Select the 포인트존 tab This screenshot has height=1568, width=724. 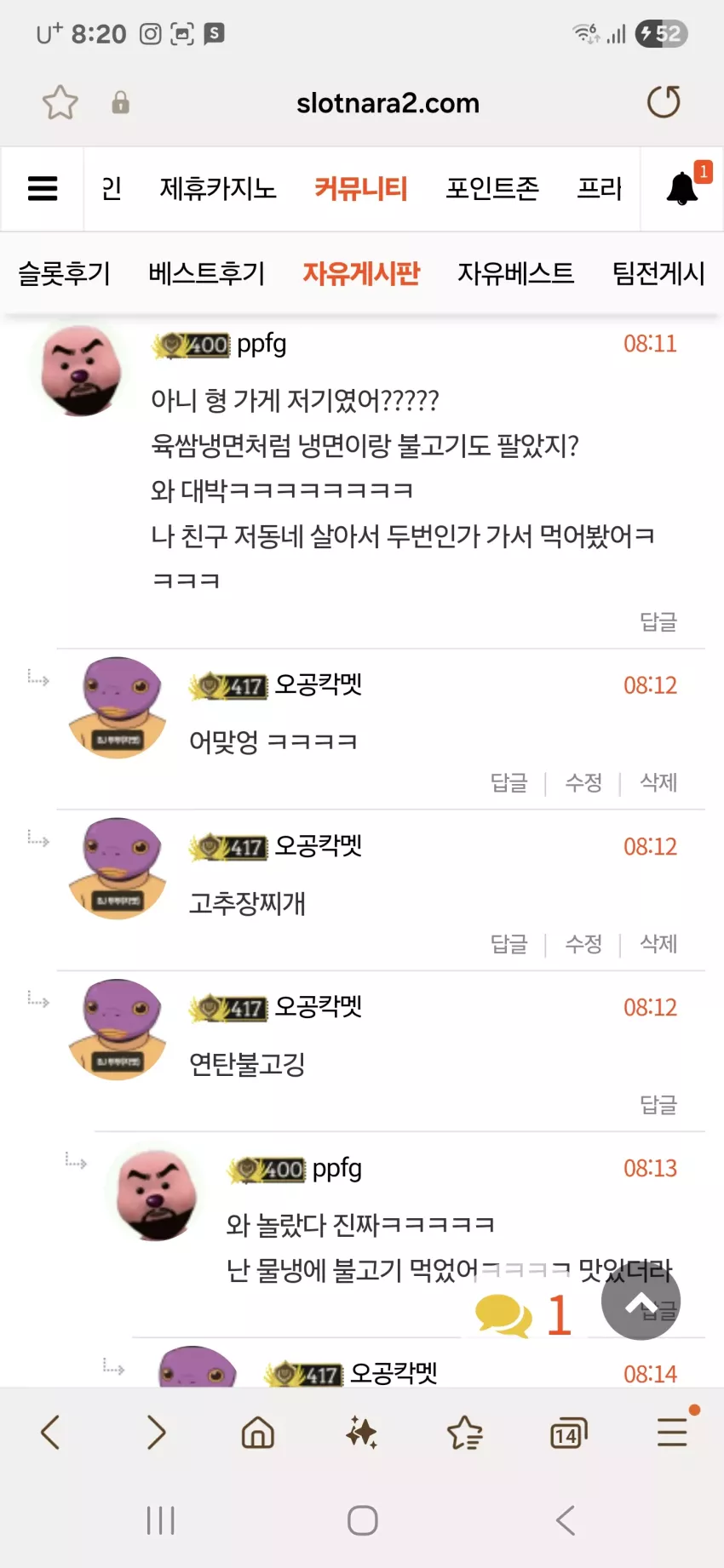[492, 188]
